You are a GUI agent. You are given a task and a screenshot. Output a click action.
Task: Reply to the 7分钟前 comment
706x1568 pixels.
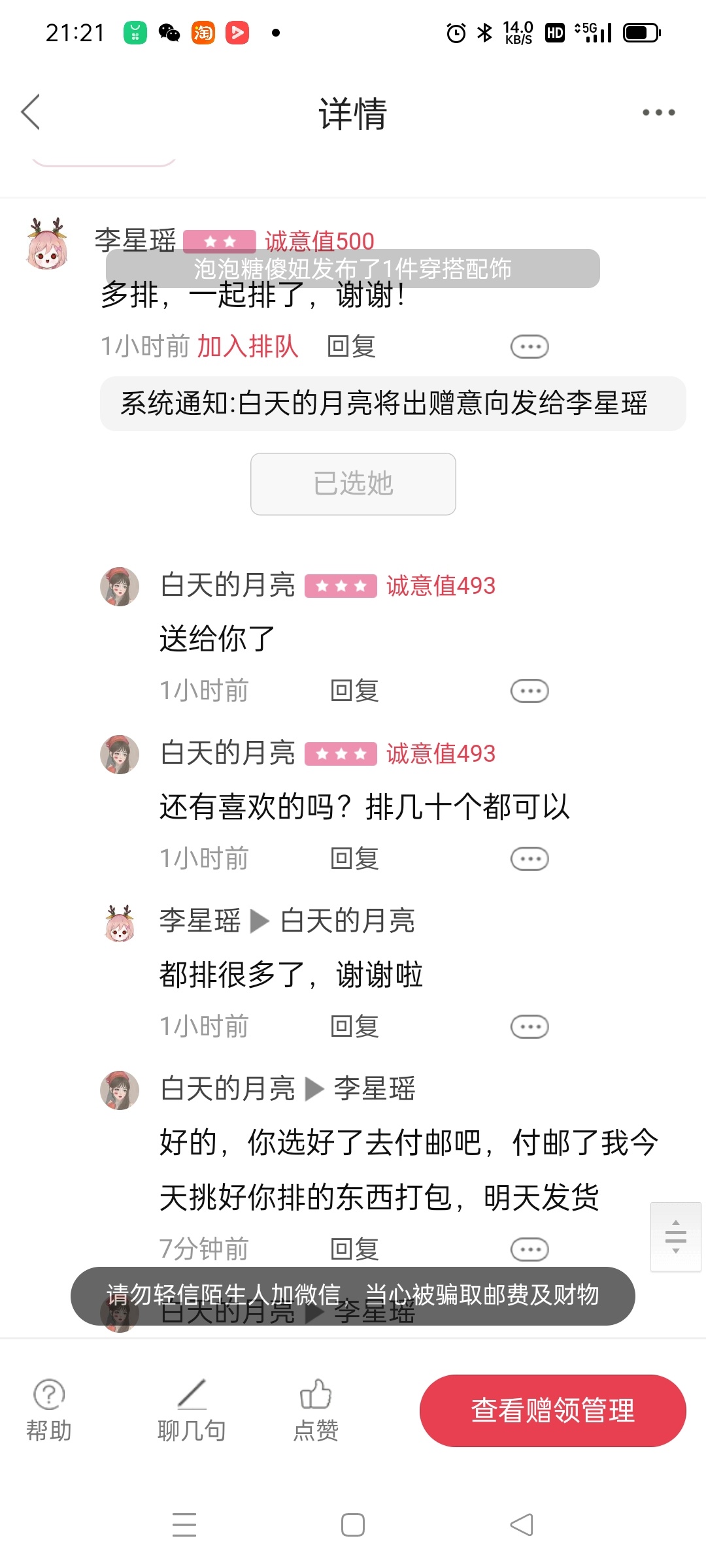[354, 1249]
